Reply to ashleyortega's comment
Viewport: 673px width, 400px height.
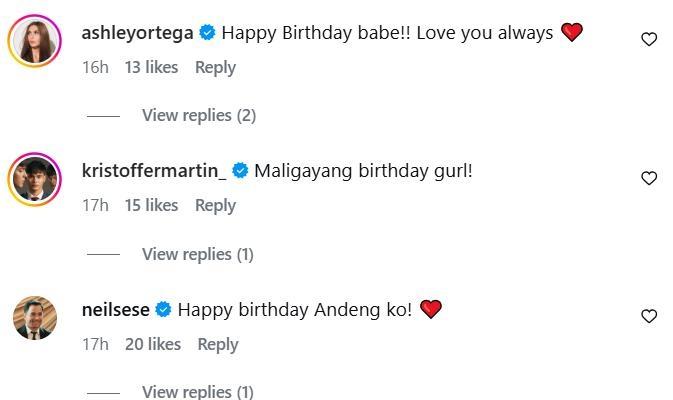tap(215, 67)
